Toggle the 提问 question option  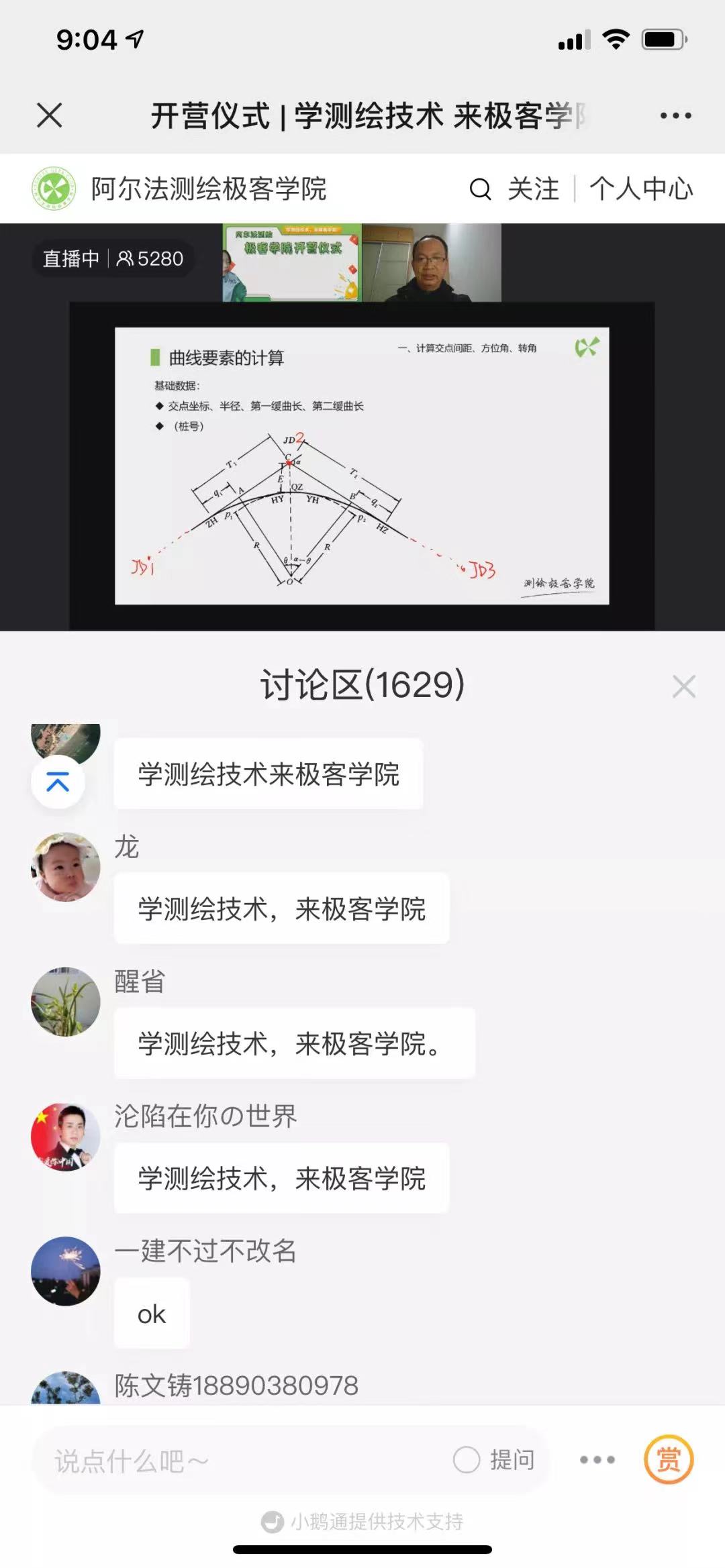click(x=495, y=1460)
